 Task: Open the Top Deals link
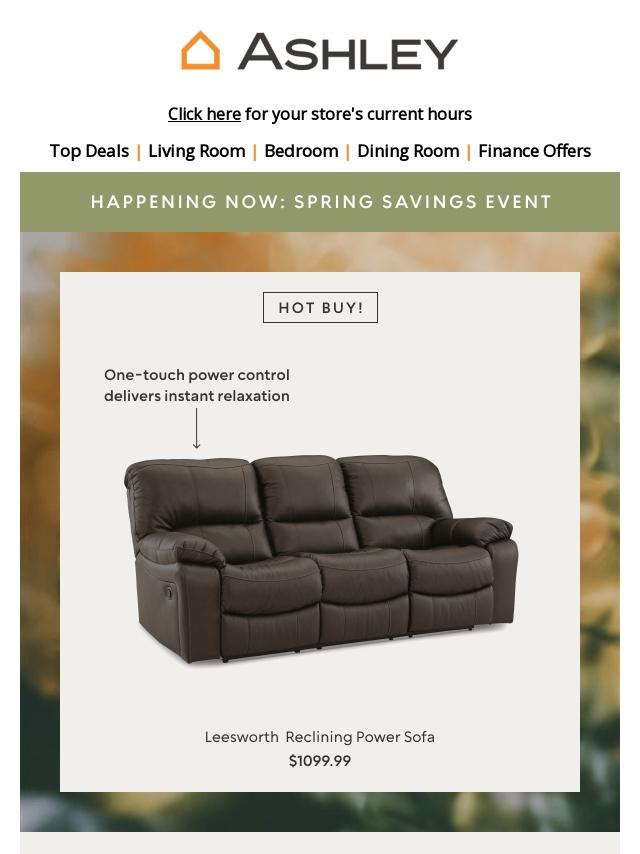pos(89,151)
